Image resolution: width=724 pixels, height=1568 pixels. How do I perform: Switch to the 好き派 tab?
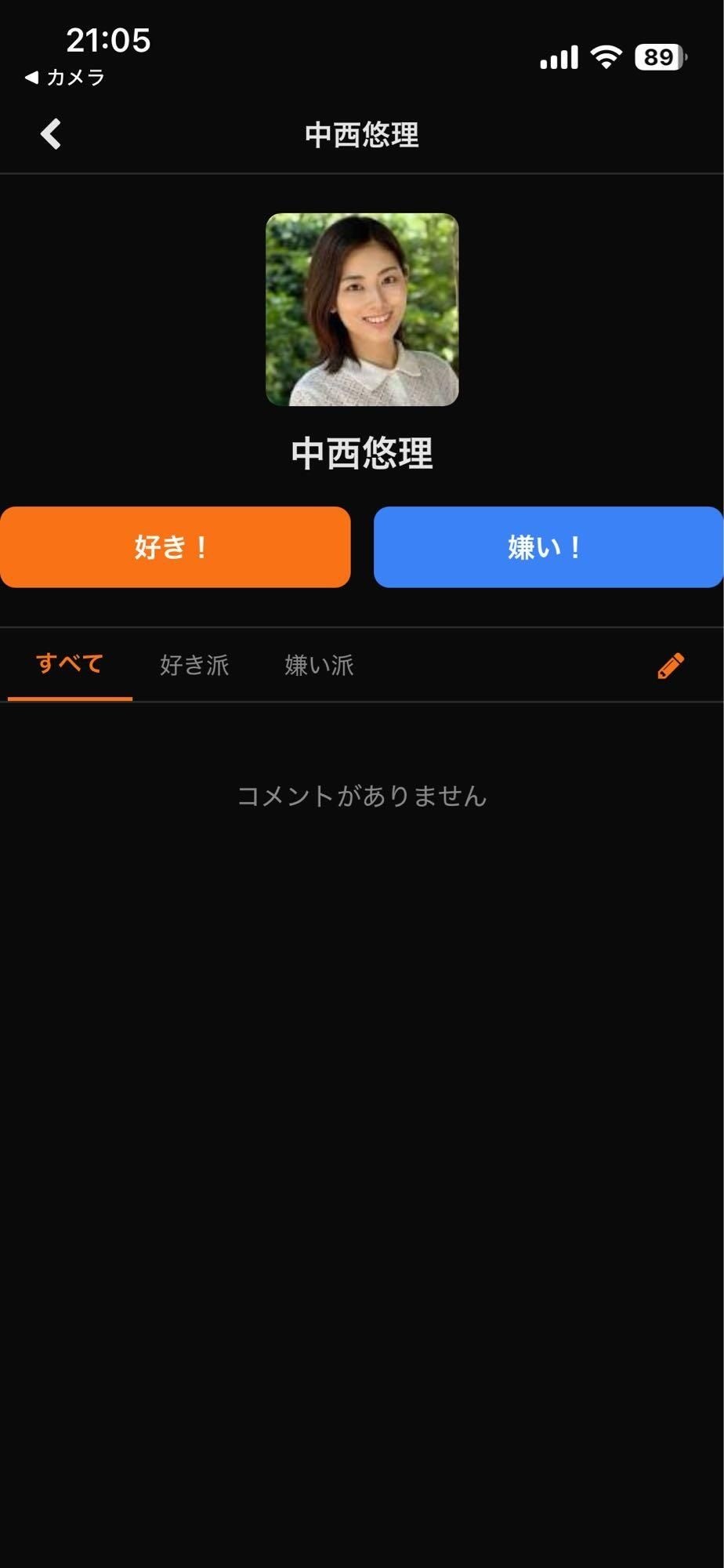click(x=194, y=666)
